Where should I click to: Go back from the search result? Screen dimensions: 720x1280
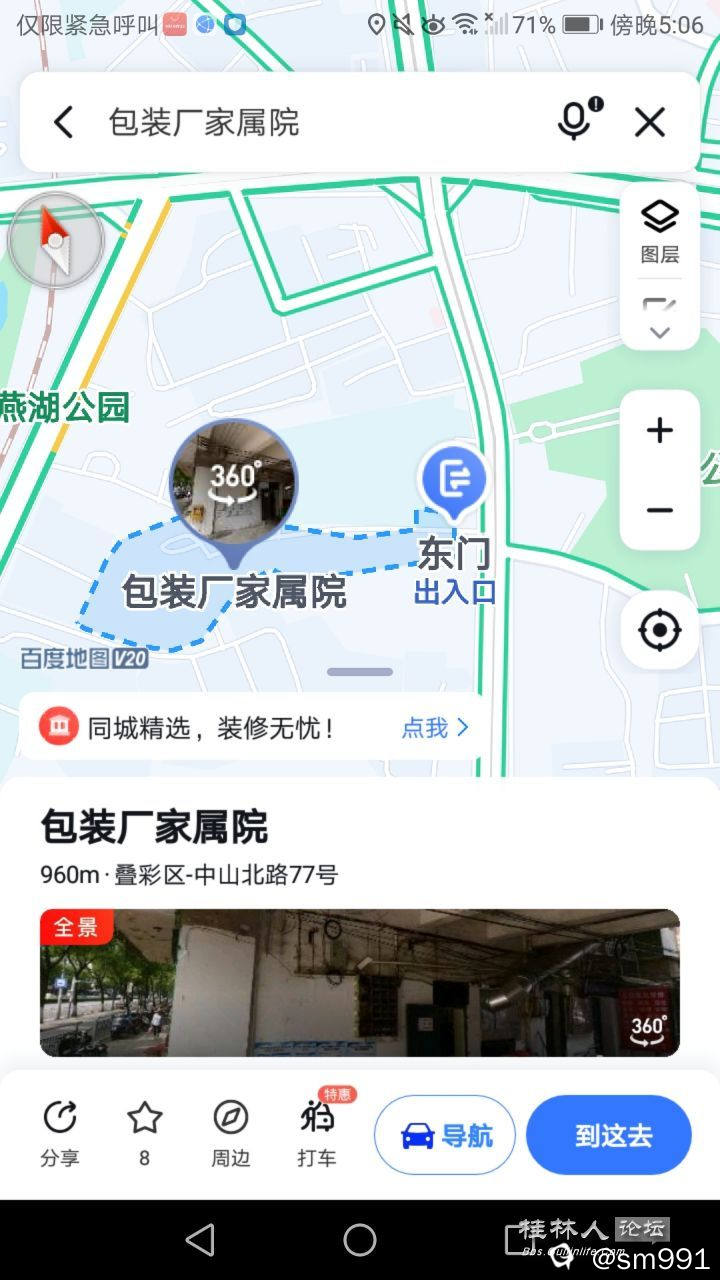tap(63, 123)
